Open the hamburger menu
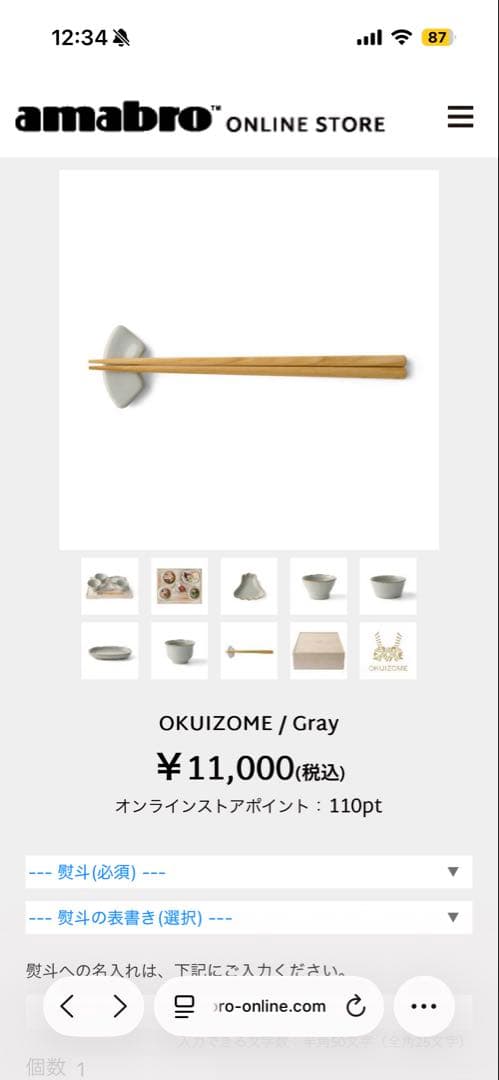The width and height of the screenshot is (499, 1080). click(x=460, y=117)
